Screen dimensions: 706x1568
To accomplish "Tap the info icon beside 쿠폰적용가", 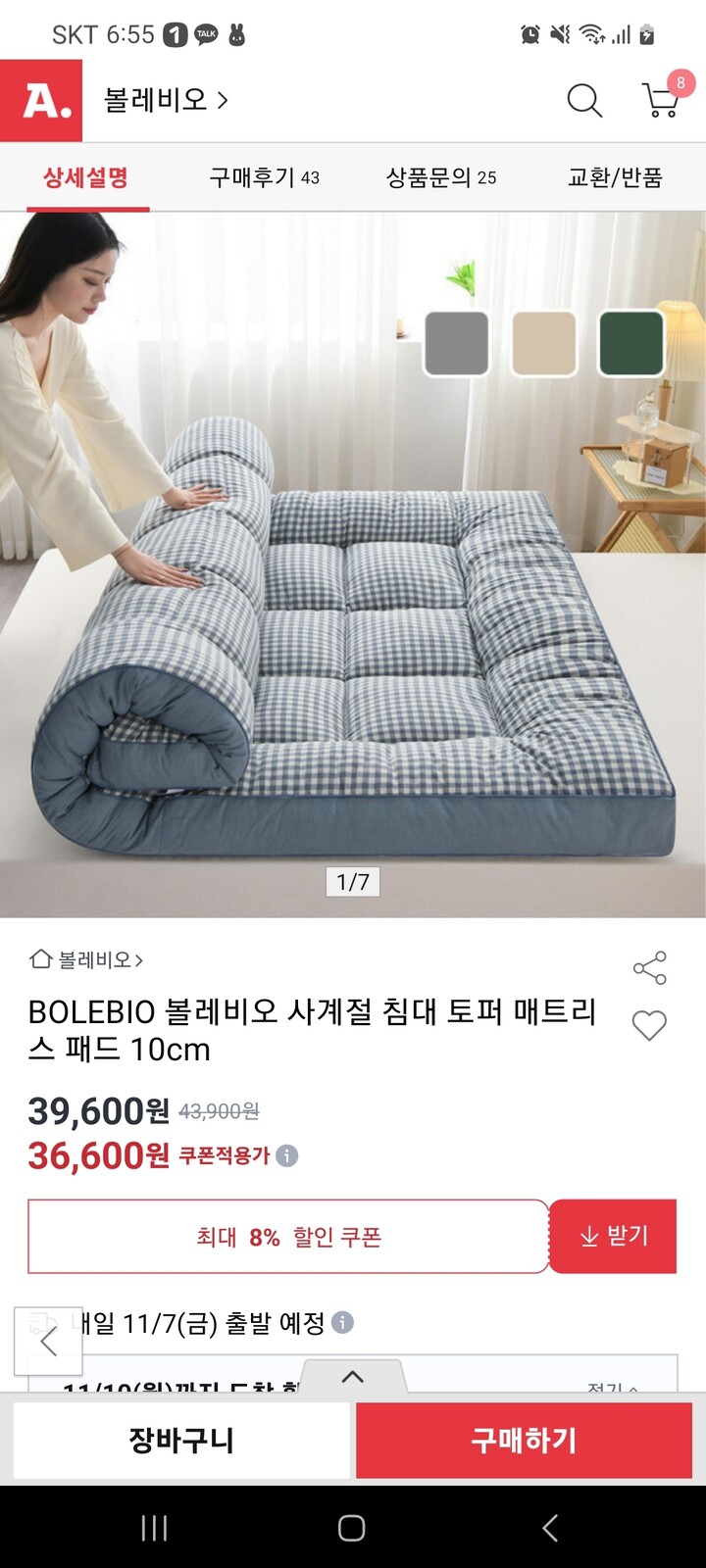I will 285,1156.
